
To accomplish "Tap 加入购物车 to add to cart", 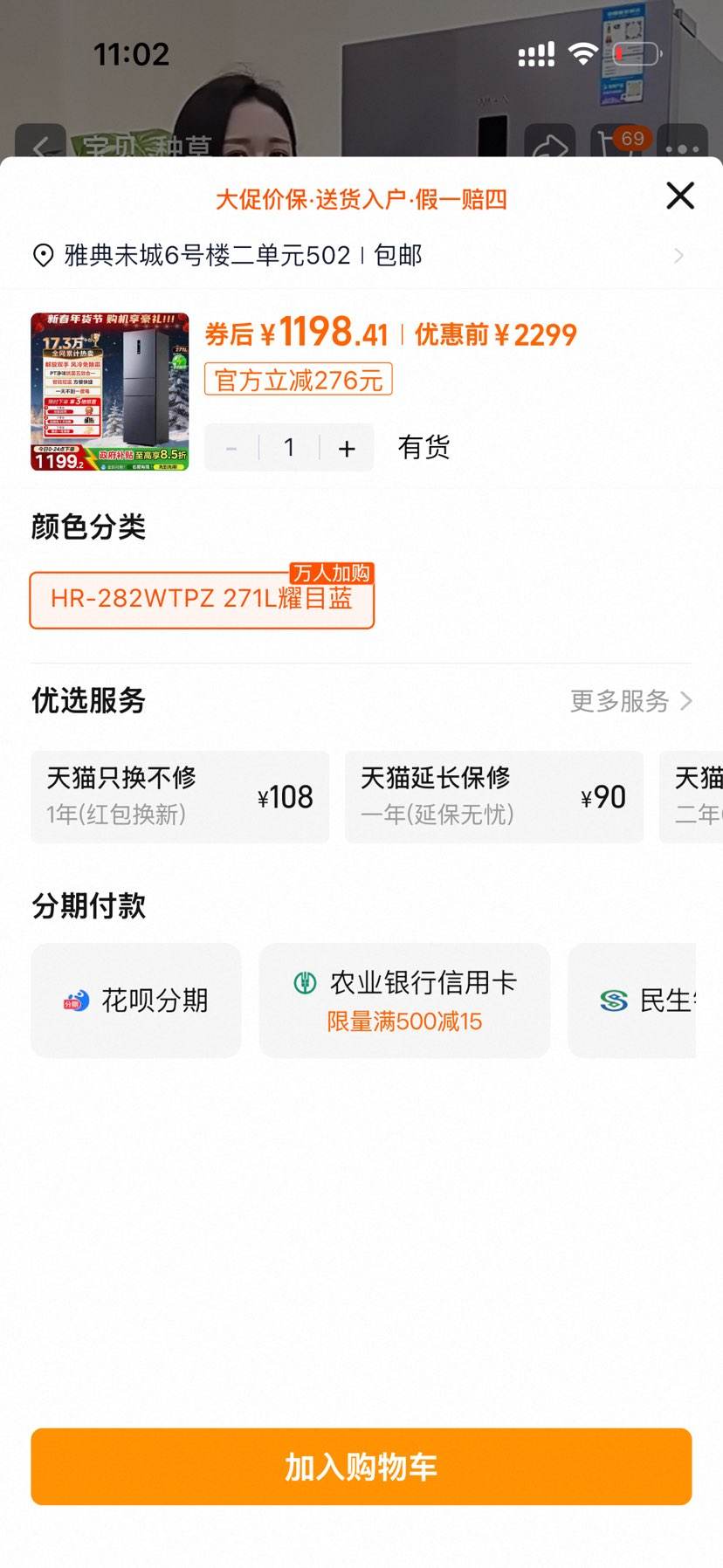I will pos(361,1466).
